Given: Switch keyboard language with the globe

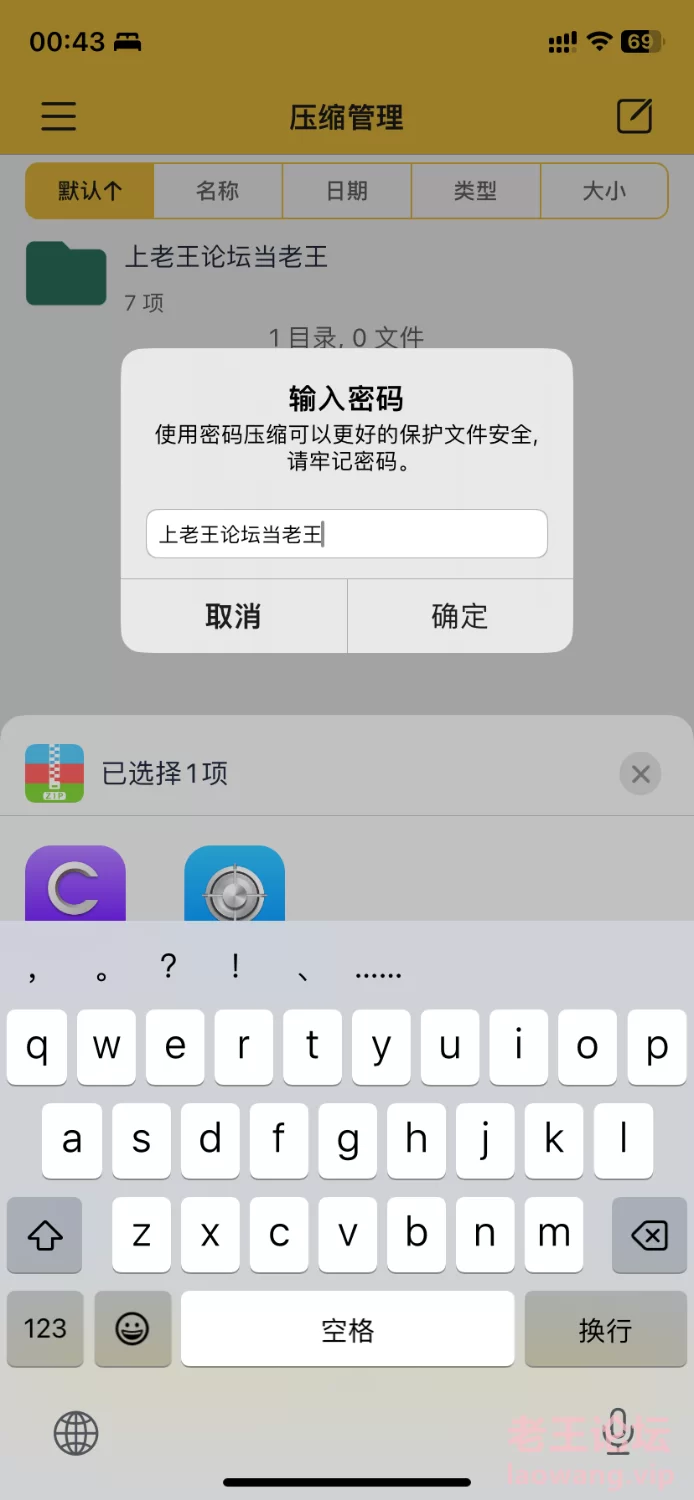Looking at the screenshot, I should click(x=76, y=1434).
